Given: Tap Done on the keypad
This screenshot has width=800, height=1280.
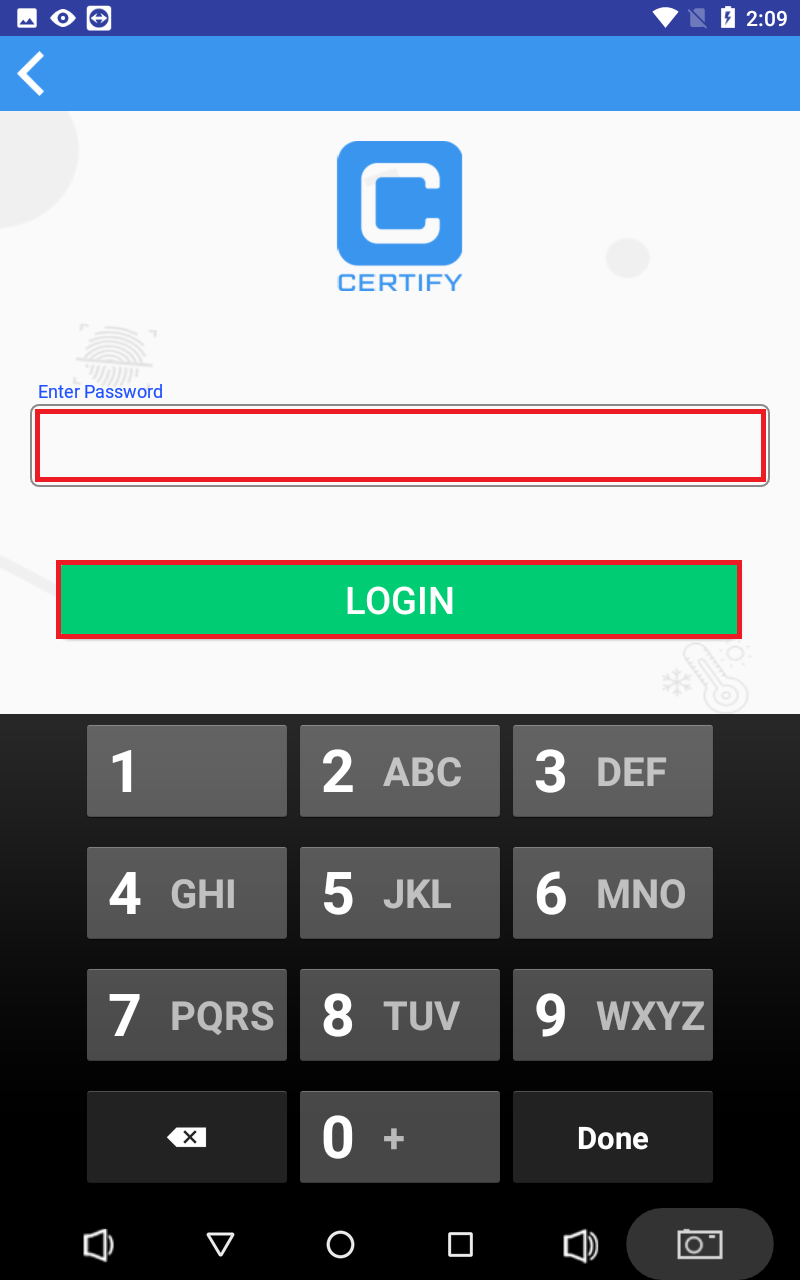Looking at the screenshot, I should (x=613, y=1137).
